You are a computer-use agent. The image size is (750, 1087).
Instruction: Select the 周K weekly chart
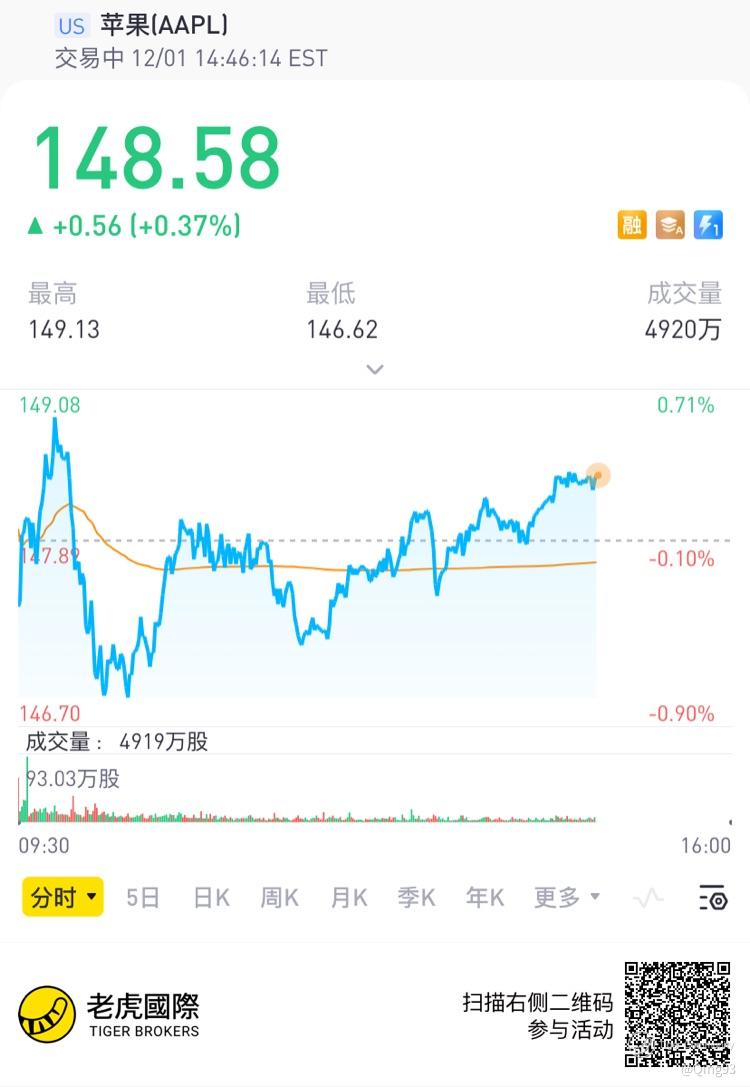tap(279, 897)
